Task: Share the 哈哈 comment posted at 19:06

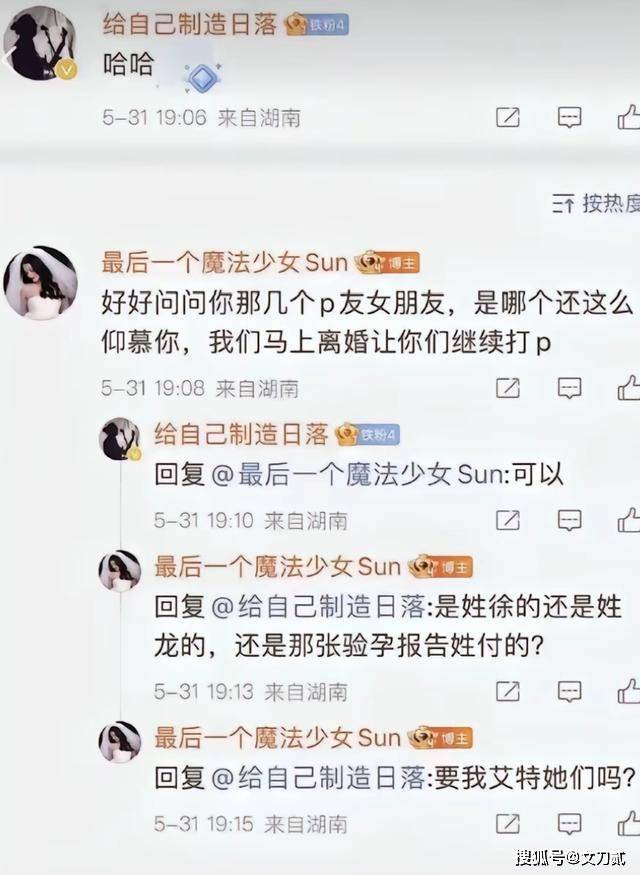Action: click(x=508, y=118)
